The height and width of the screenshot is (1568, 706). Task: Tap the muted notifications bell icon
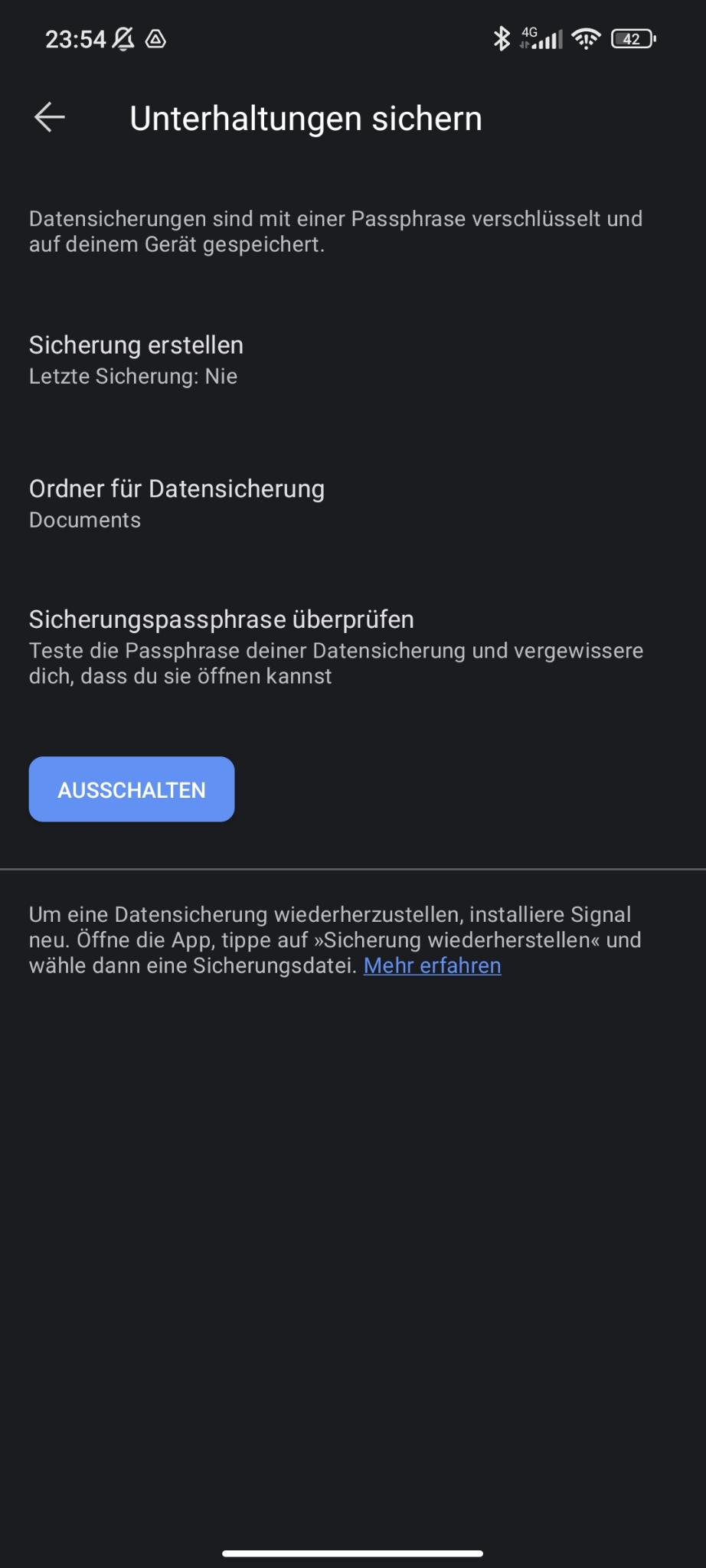click(x=123, y=38)
